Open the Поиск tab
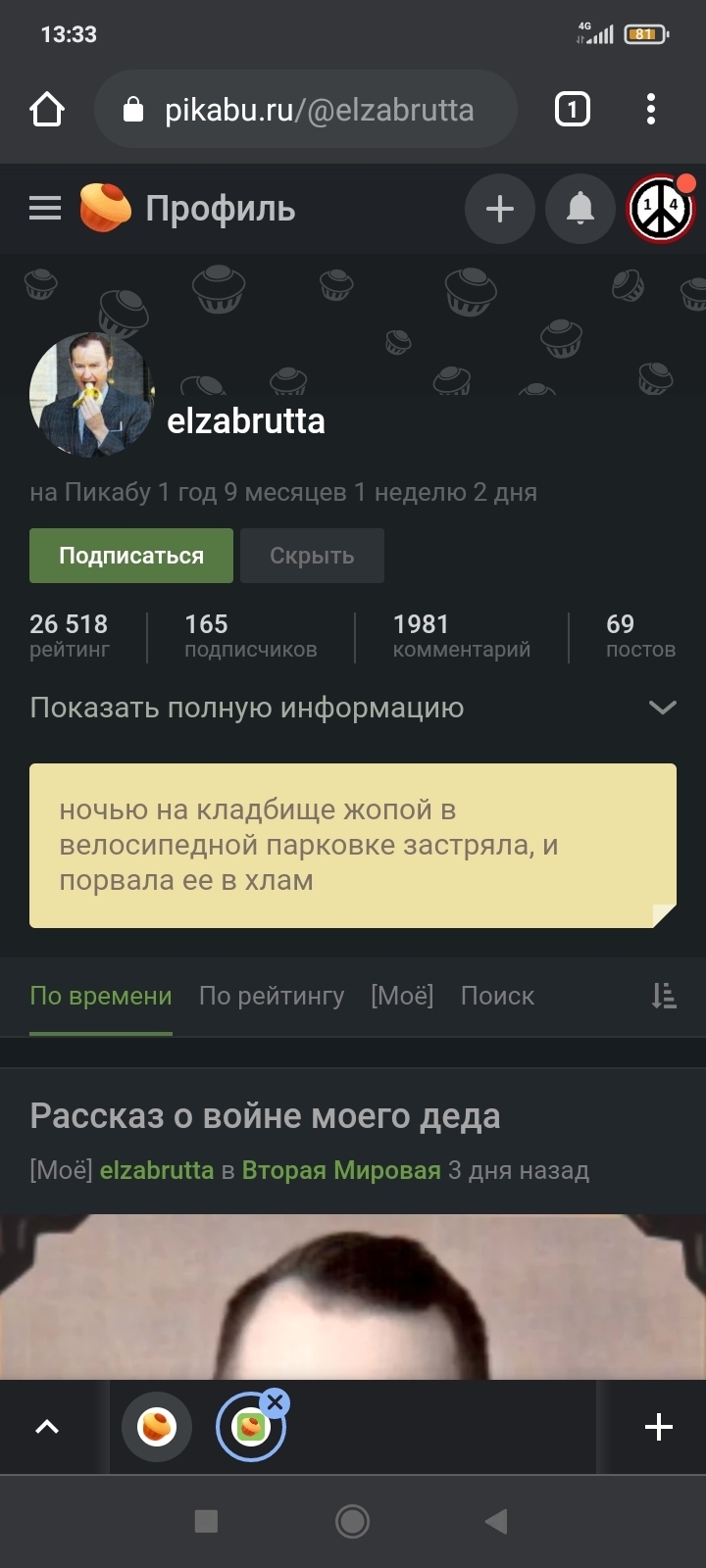This screenshot has width=706, height=1568. click(x=497, y=996)
